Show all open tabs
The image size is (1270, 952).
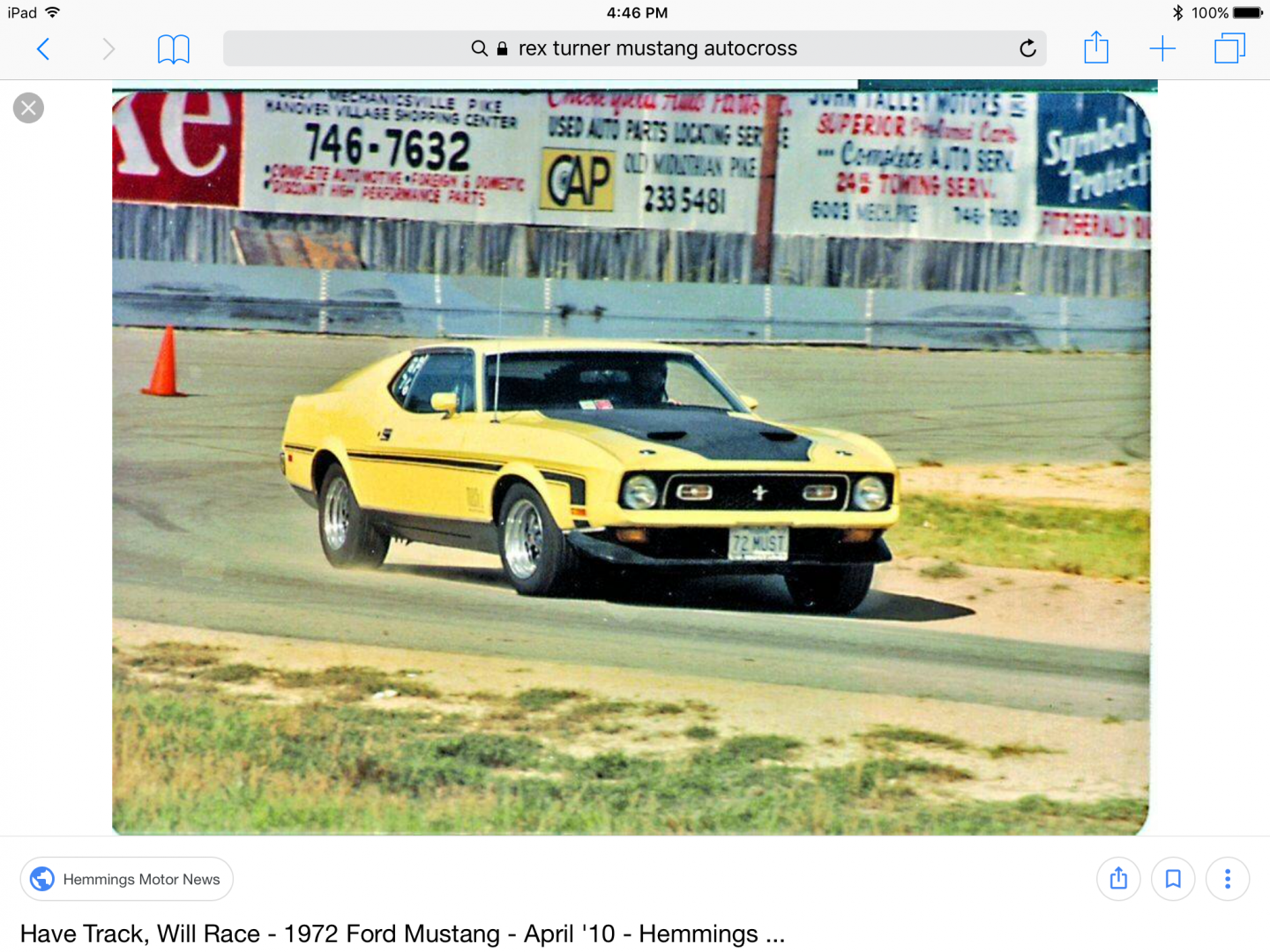tap(1229, 48)
